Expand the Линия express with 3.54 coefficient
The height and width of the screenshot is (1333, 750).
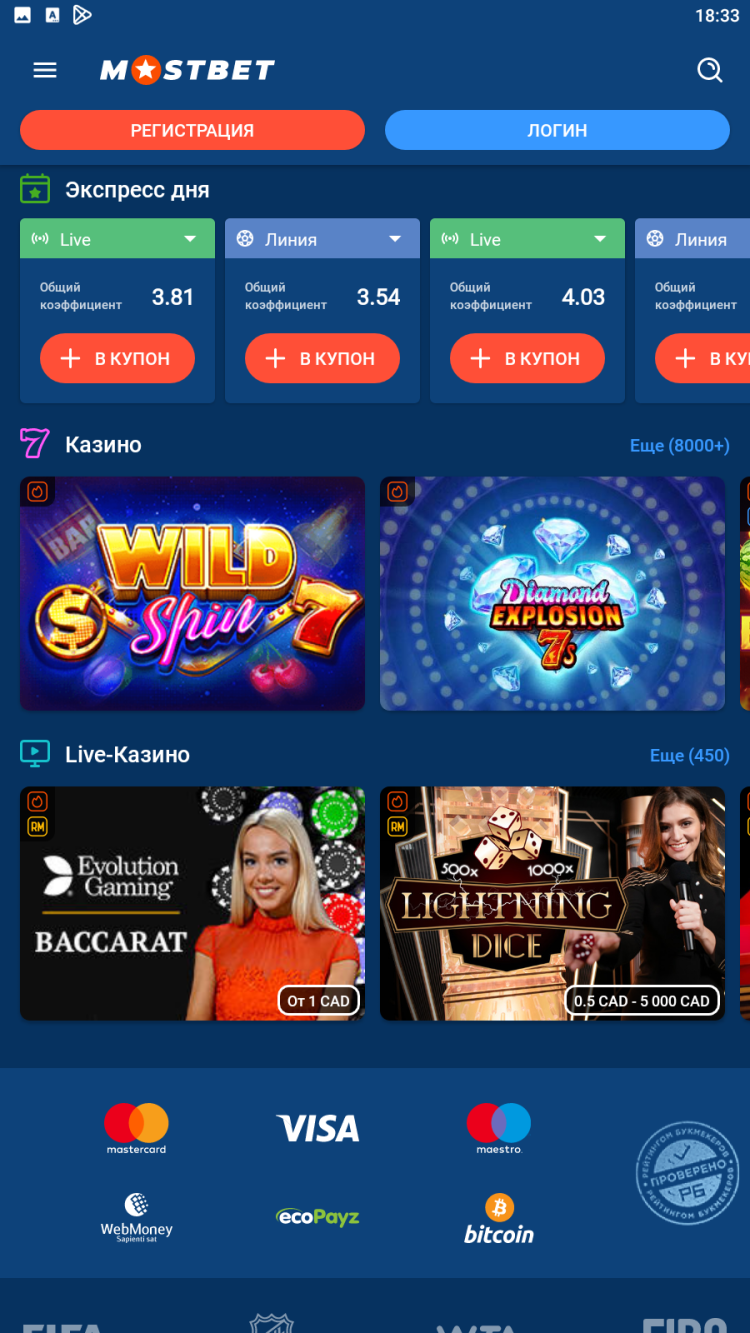coord(394,239)
